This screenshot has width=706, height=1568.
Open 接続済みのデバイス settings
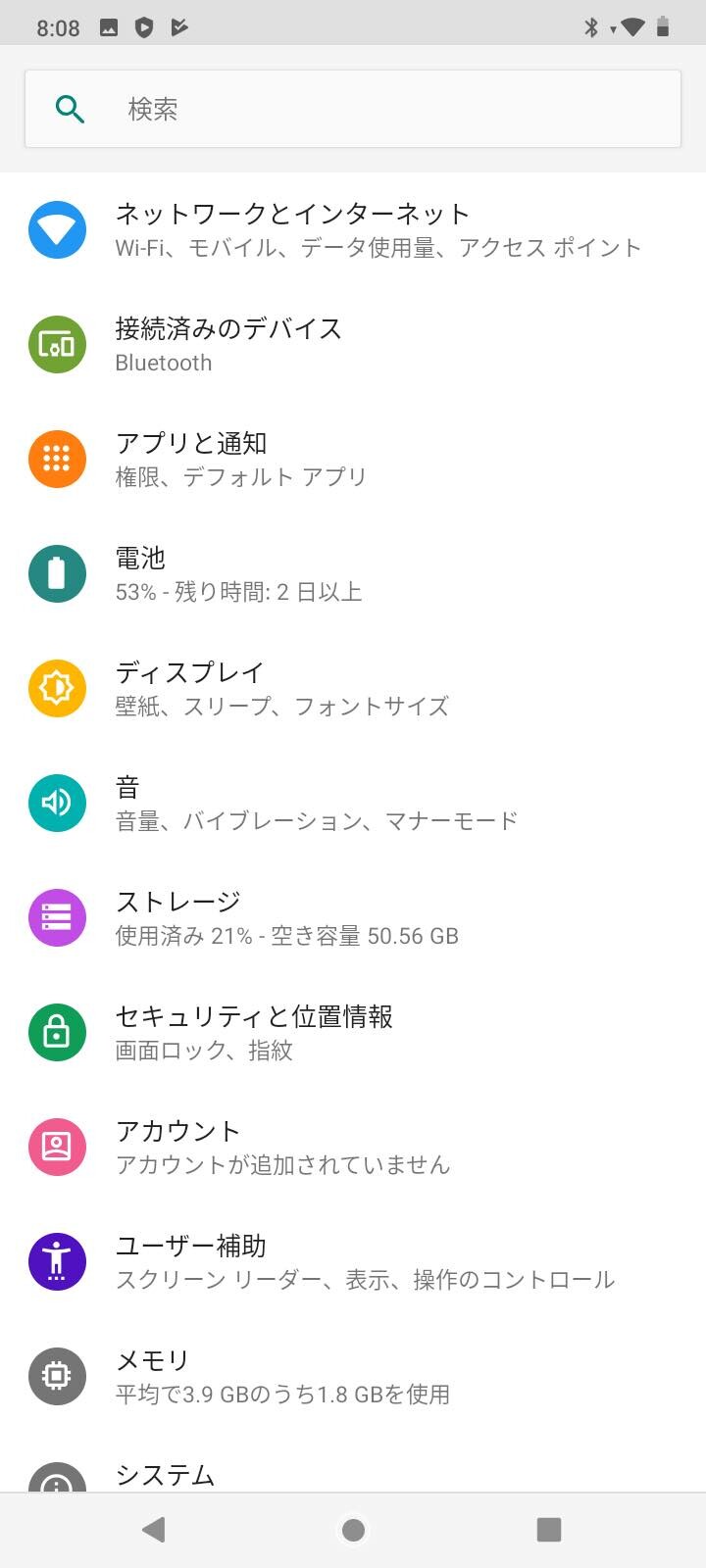click(353, 345)
